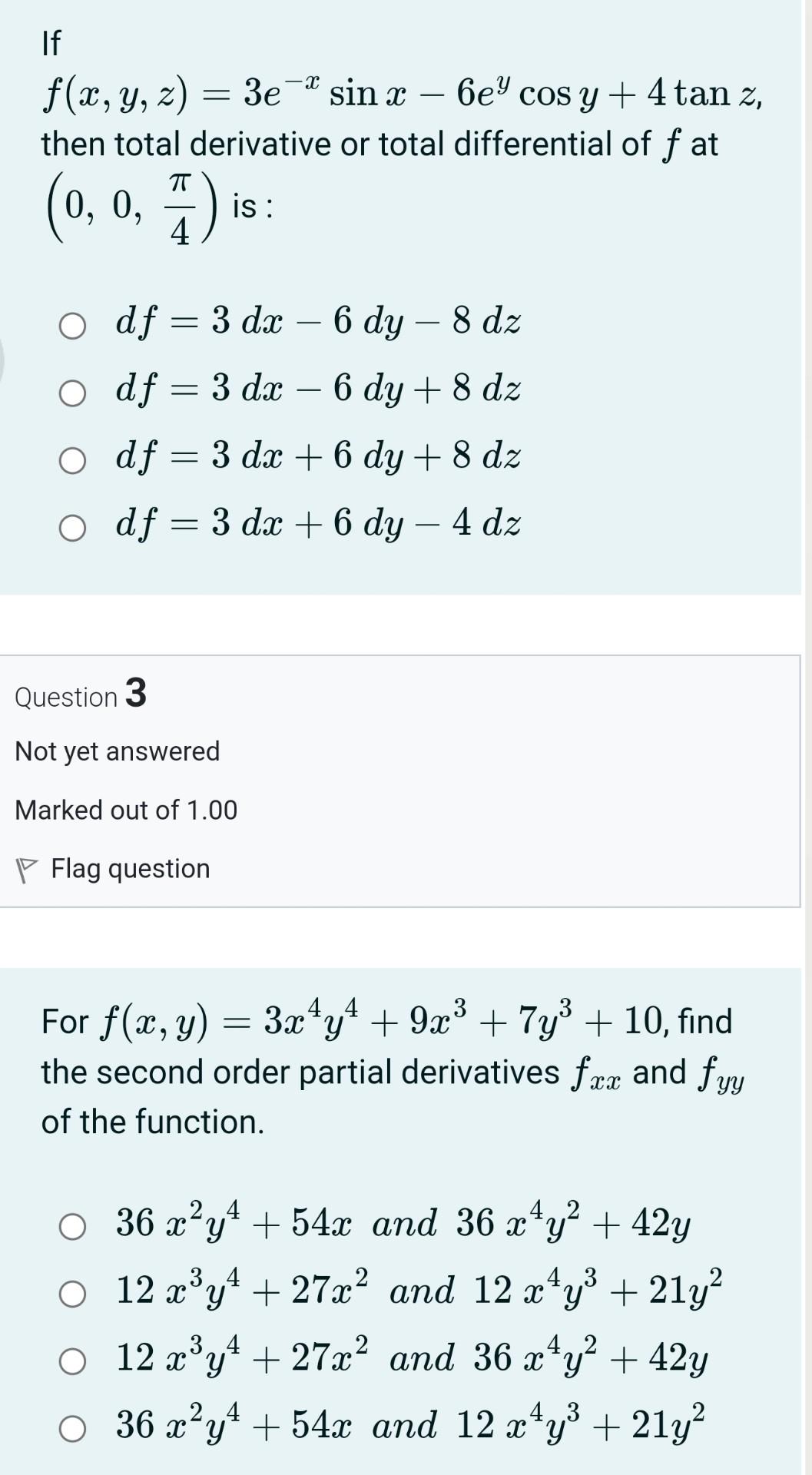Flag question 3 for review
Viewport: 812px width, 1475px height.
coord(129,869)
